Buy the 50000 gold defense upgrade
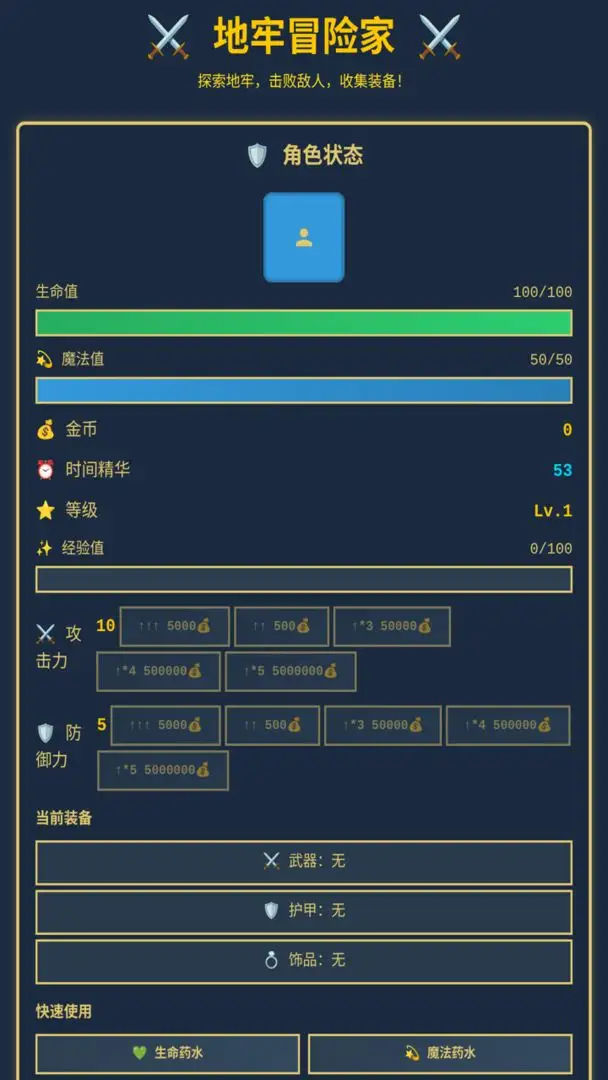This screenshot has width=608, height=1080. [382, 725]
